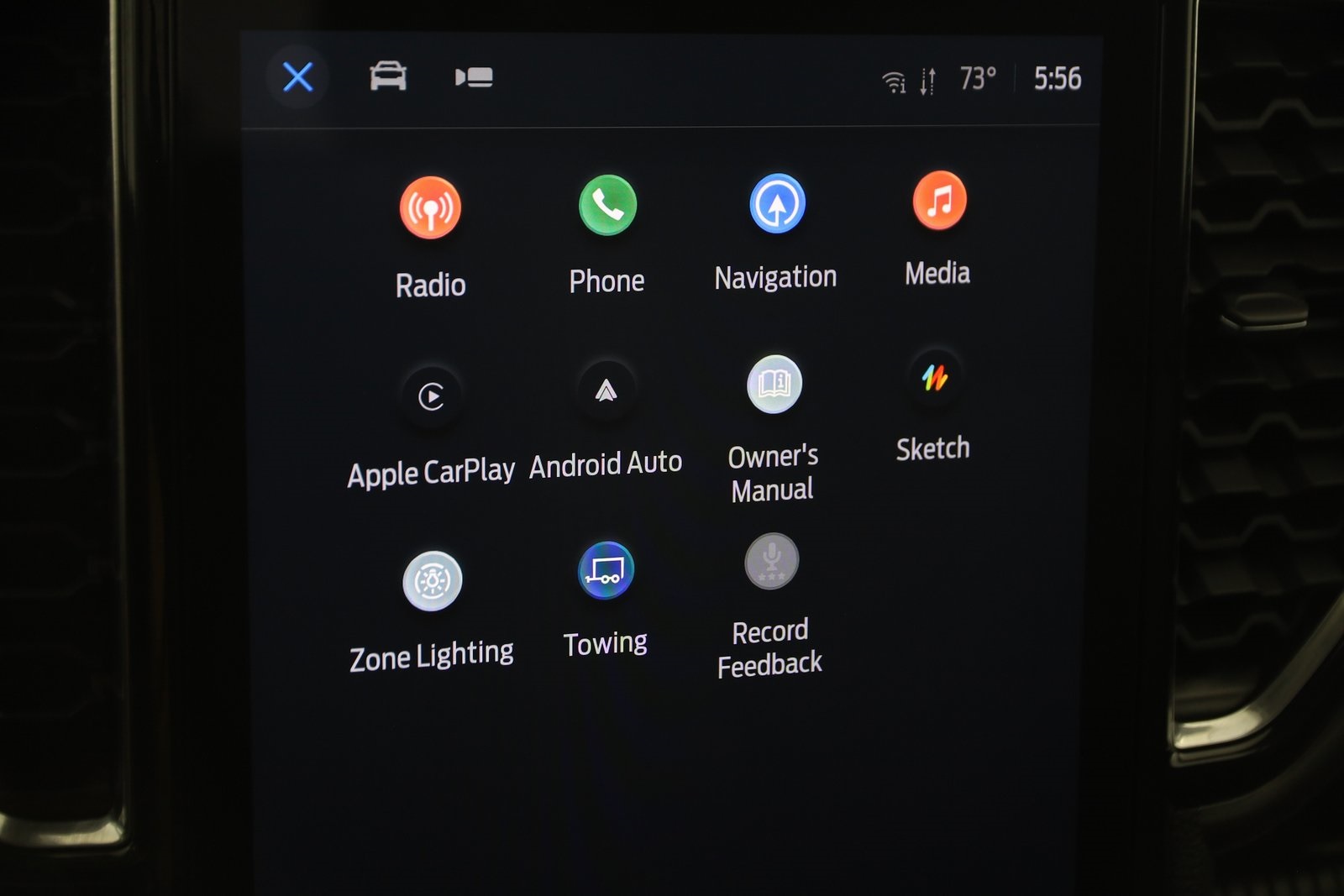Close the app drawer with X
The height and width of the screenshot is (896, 1344).
[297, 77]
